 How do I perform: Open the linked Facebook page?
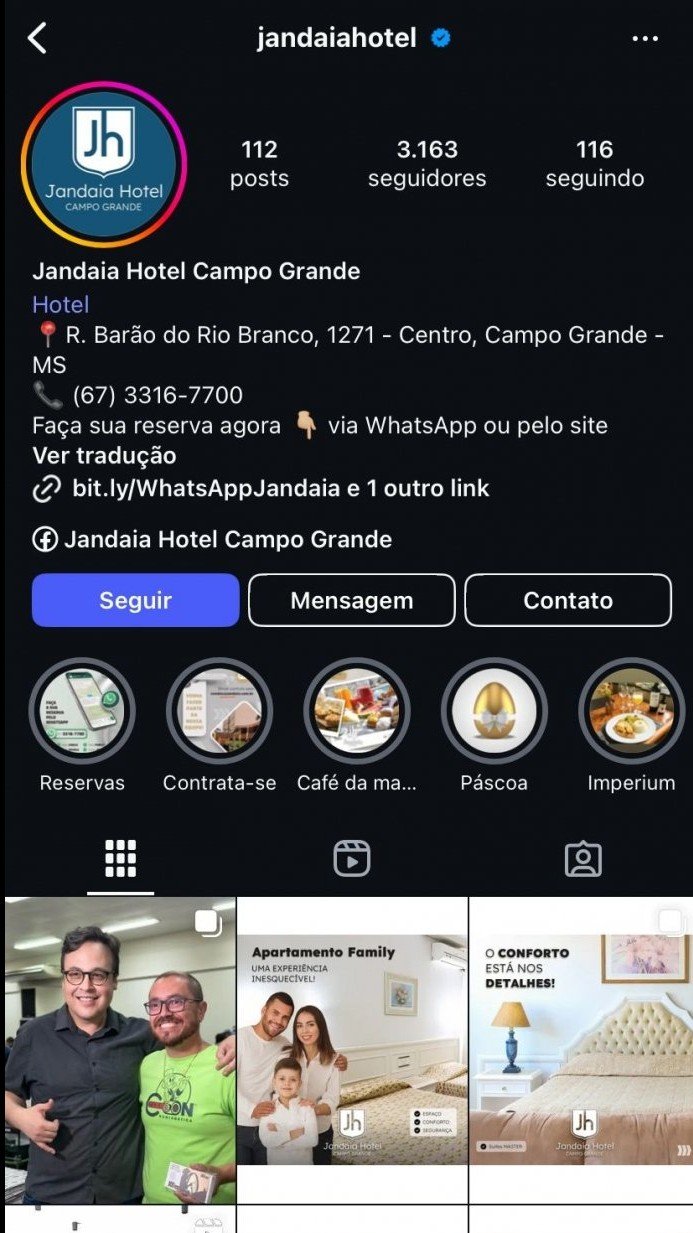pos(227,540)
